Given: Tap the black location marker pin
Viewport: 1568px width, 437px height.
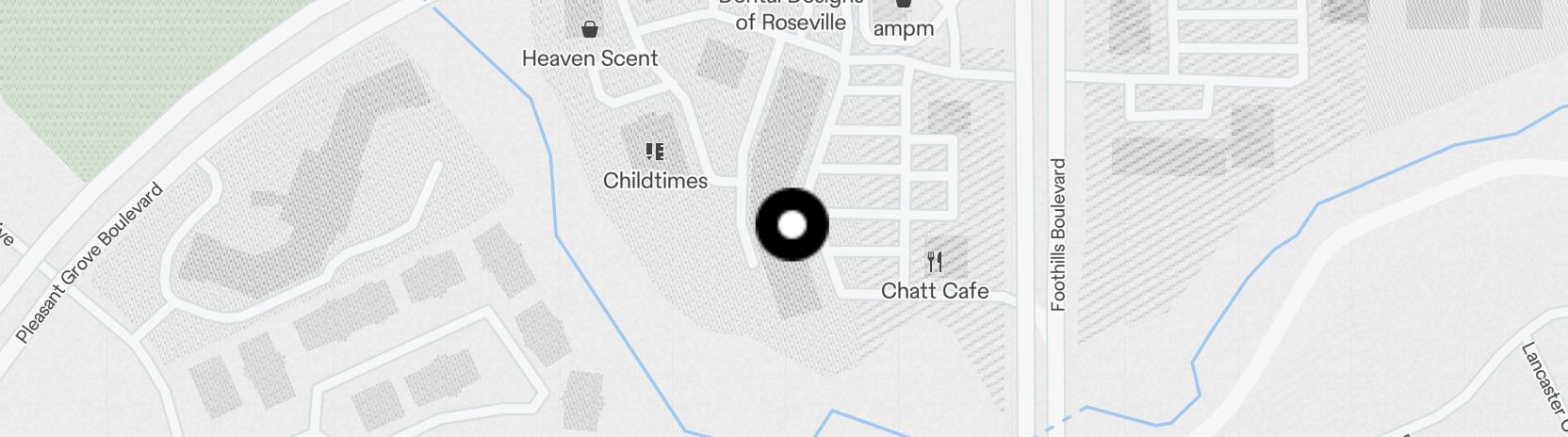Looking at the screenshot, I should coord(792,224).
